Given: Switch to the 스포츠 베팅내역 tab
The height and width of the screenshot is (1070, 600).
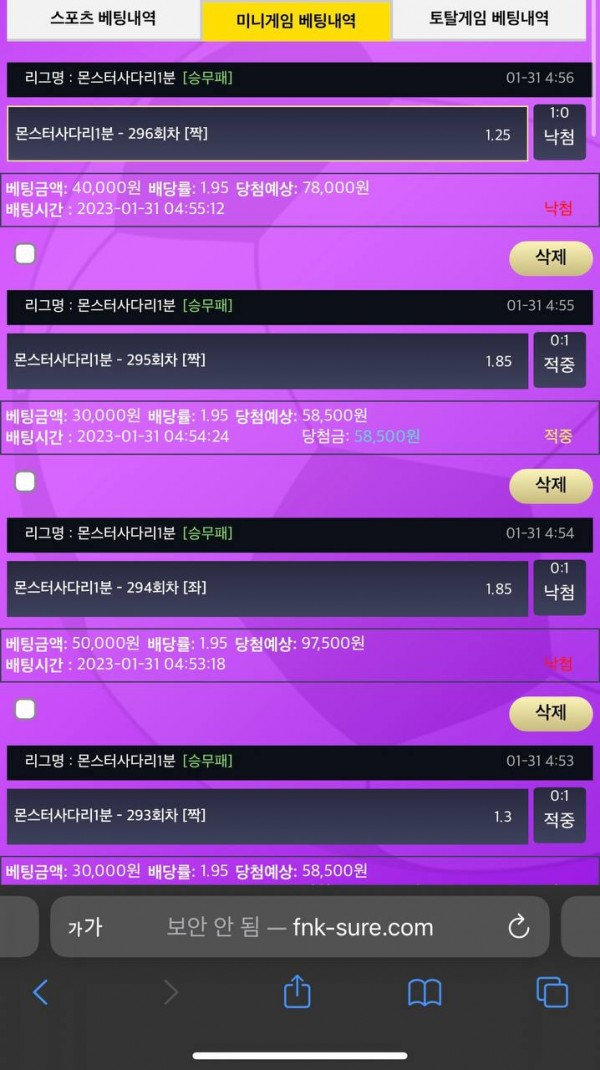Looking at the screenshot, I should tap(103, 19).
